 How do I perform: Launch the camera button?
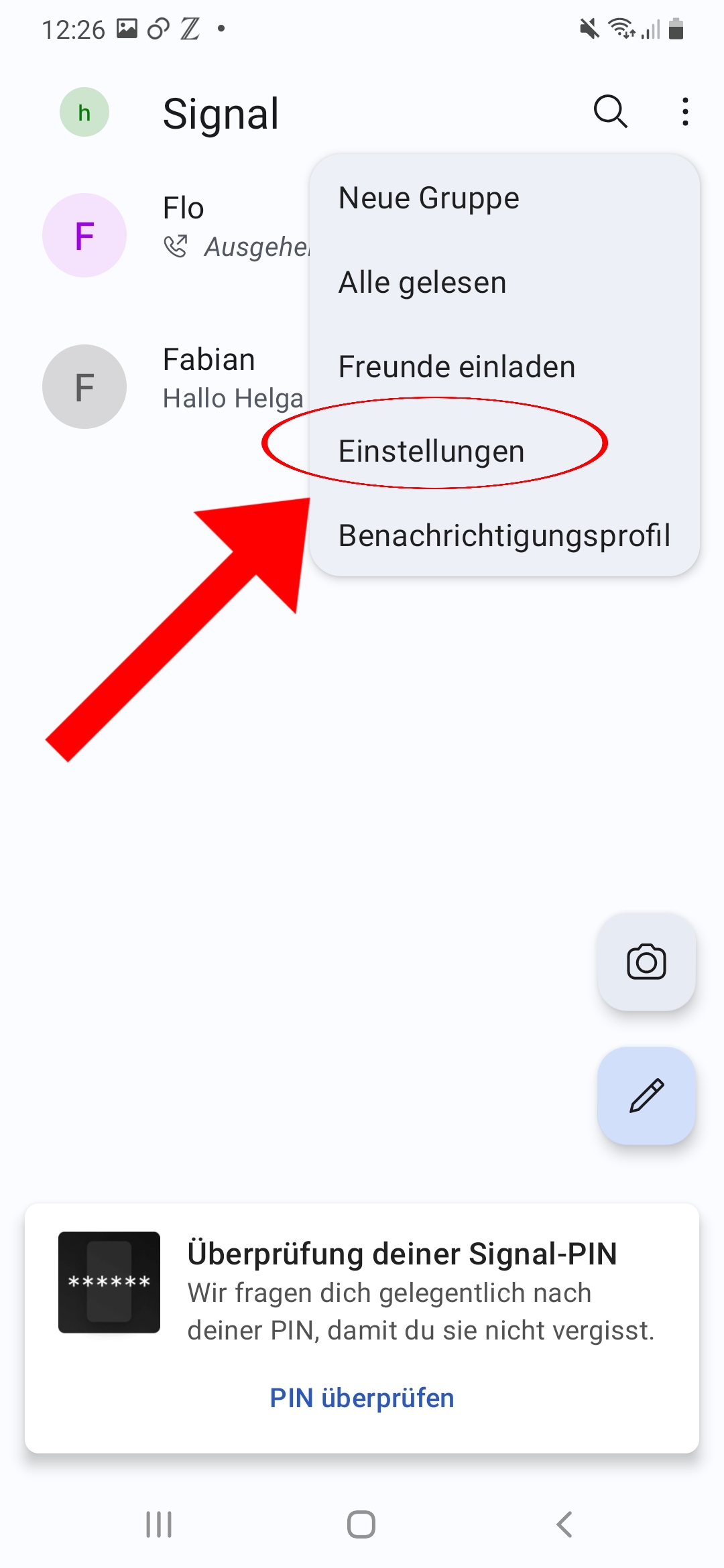[646, 962]
